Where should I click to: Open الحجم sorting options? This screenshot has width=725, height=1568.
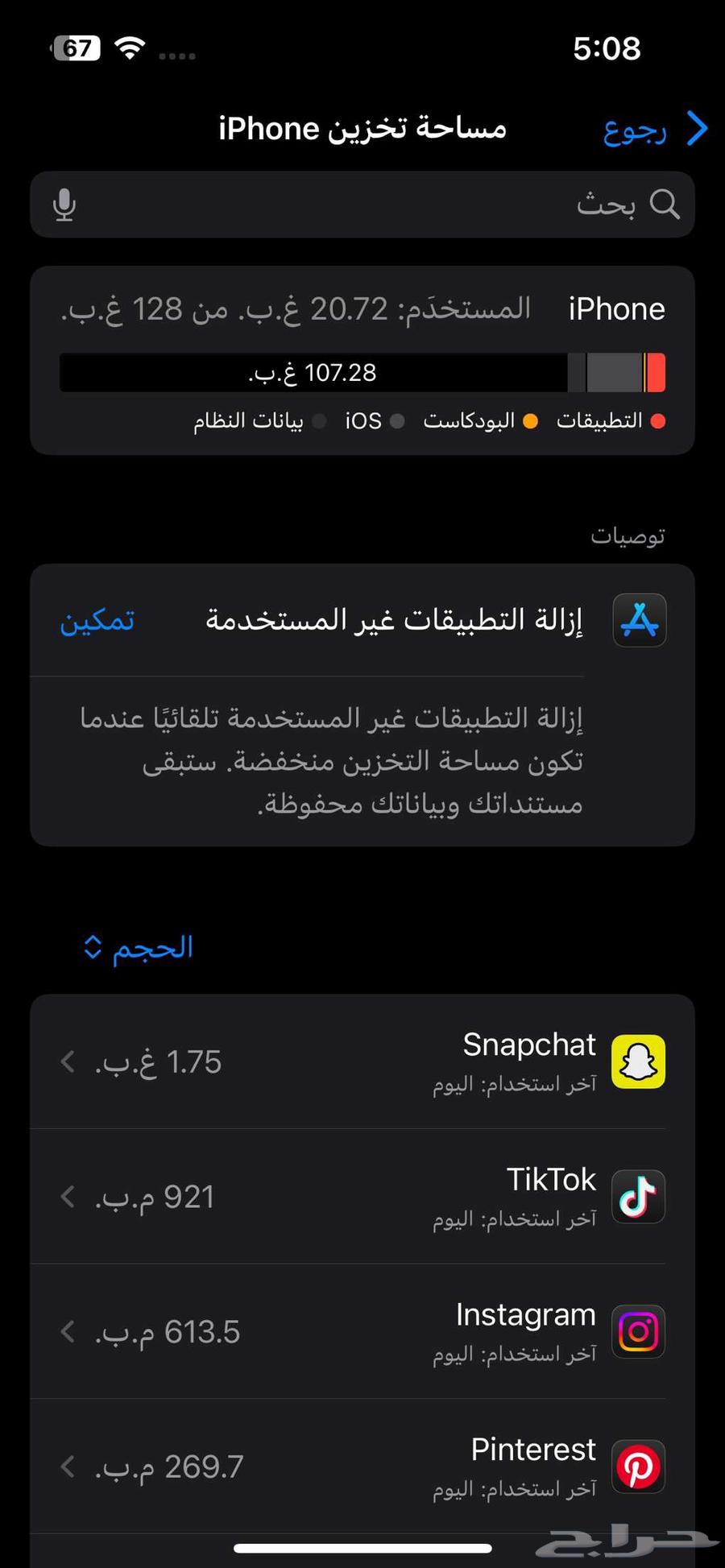tap(135, 948)
